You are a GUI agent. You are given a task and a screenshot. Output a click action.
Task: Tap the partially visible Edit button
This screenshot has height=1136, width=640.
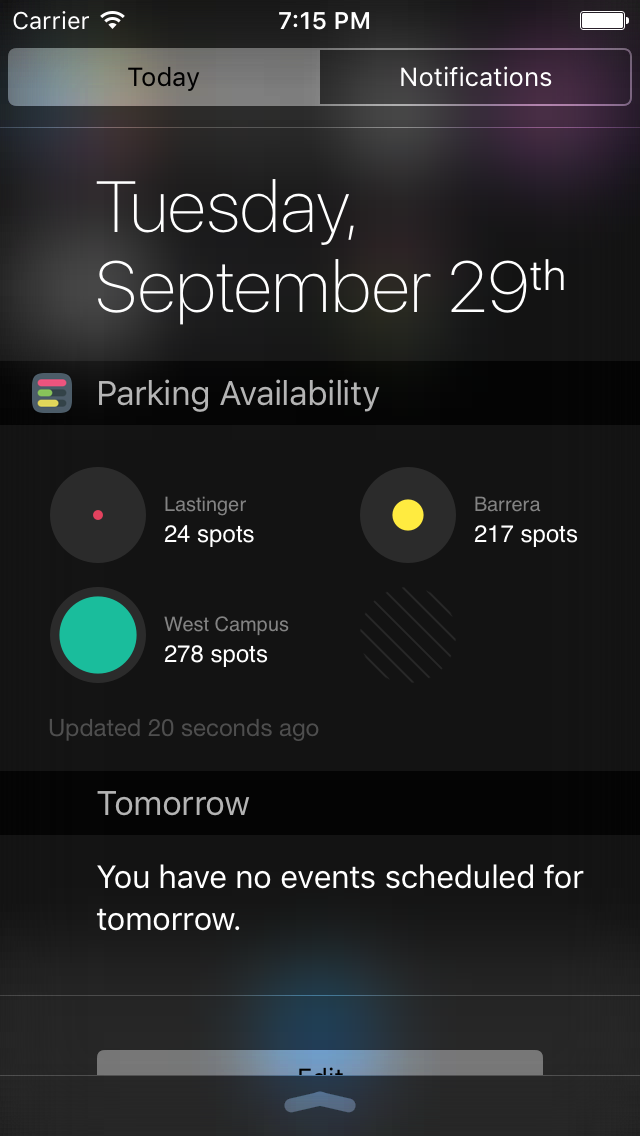(320, 1064)
